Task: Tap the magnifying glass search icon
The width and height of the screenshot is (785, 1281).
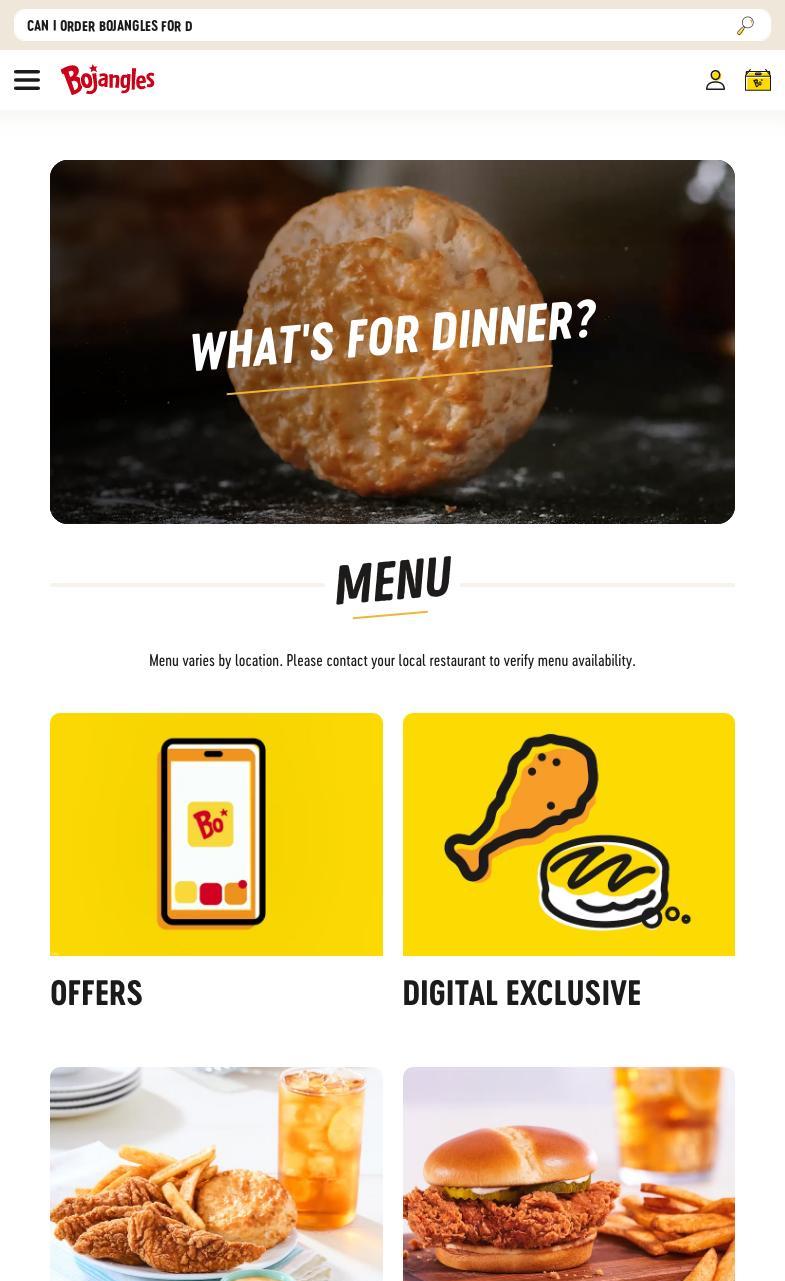Action: 745,26
